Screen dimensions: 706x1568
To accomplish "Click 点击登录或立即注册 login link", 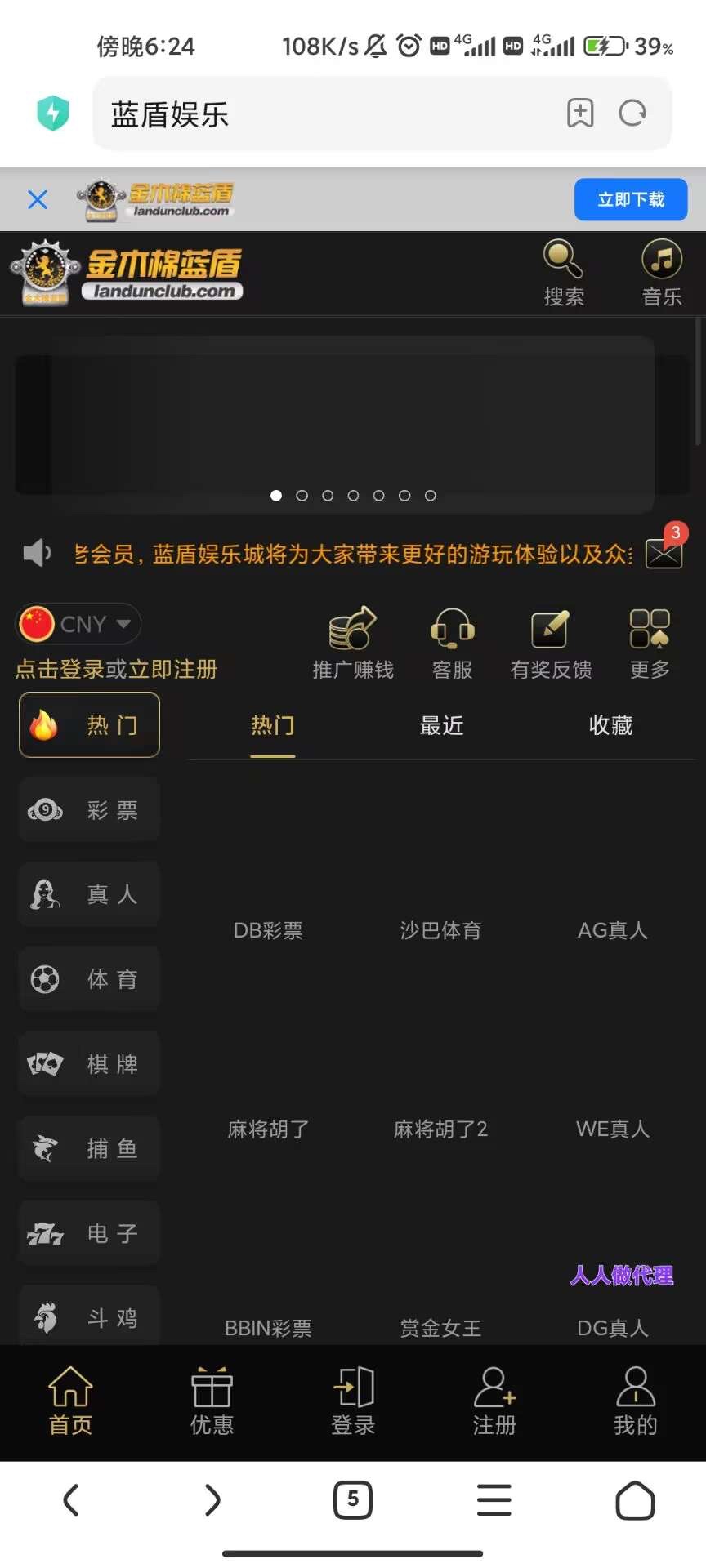I will 116,669.
